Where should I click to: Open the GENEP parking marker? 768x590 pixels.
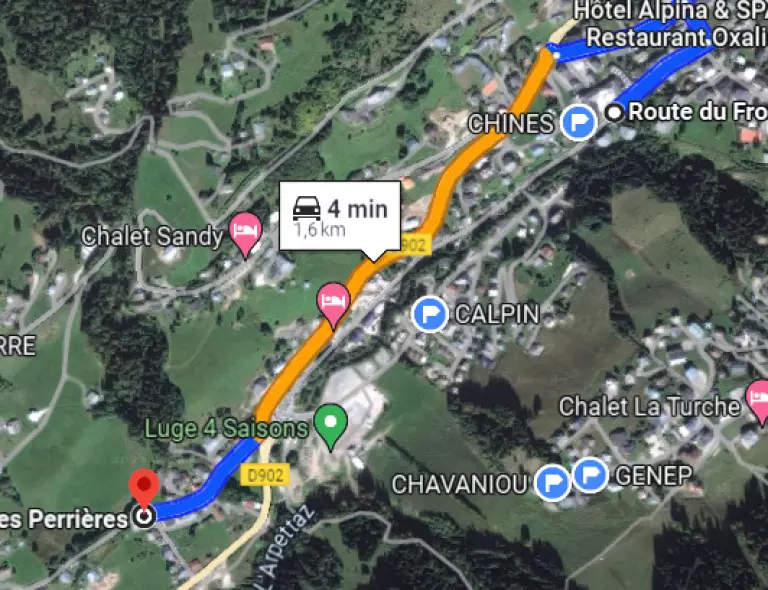tap(590, 475)
